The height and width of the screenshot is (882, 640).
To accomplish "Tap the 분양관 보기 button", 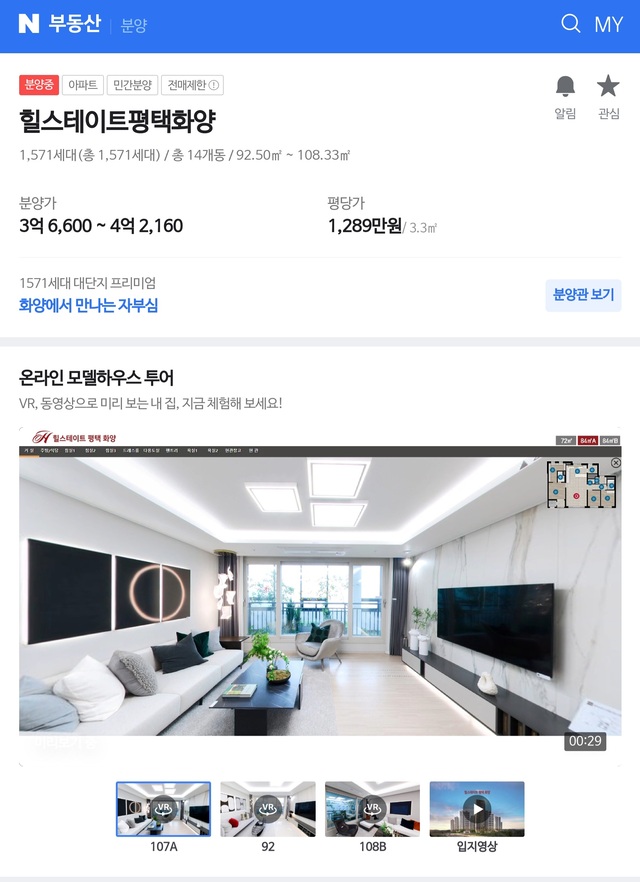I will click(583, 295).
